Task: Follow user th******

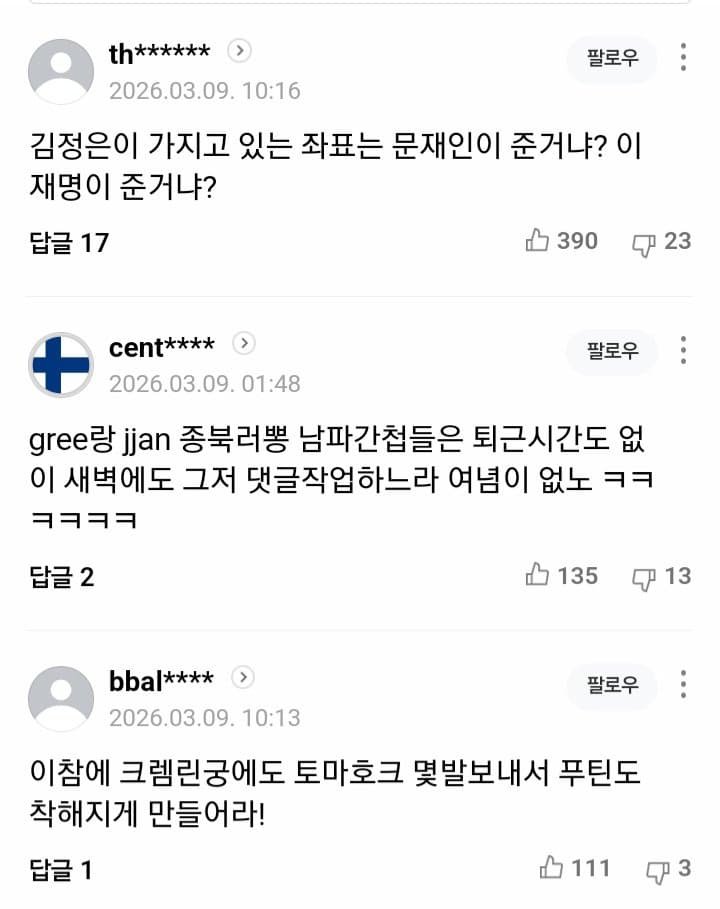Action: point(612,59)
